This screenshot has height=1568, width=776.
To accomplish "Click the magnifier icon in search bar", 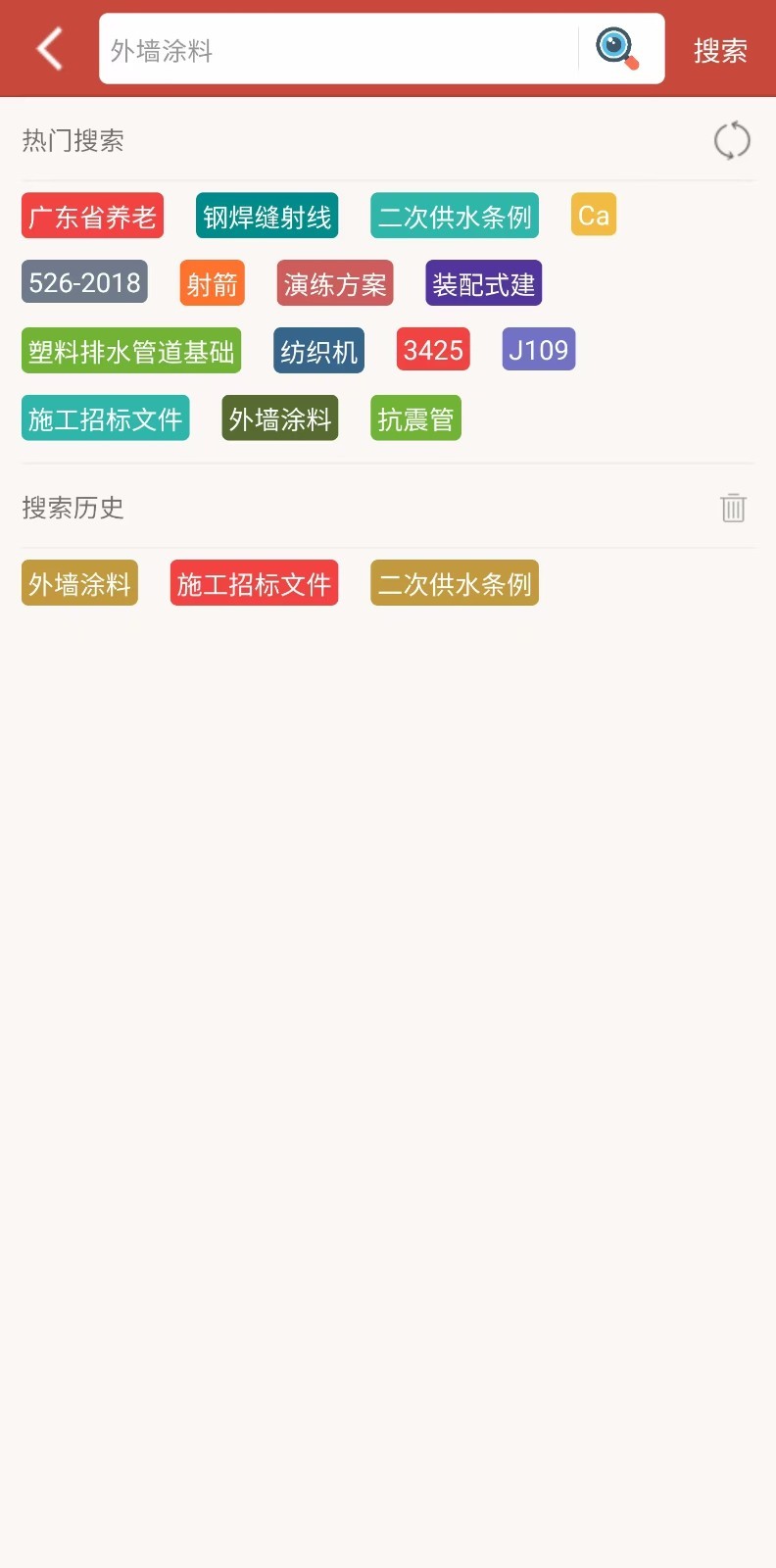I will coord(614,49).
